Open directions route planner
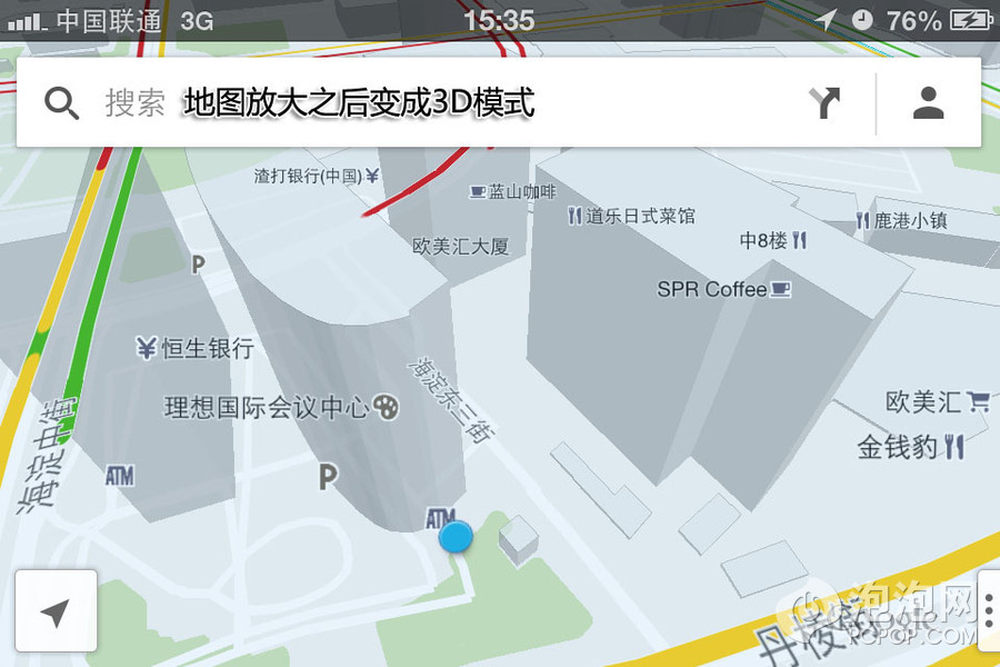This screenshot has height=667, width=1000. 825,103
